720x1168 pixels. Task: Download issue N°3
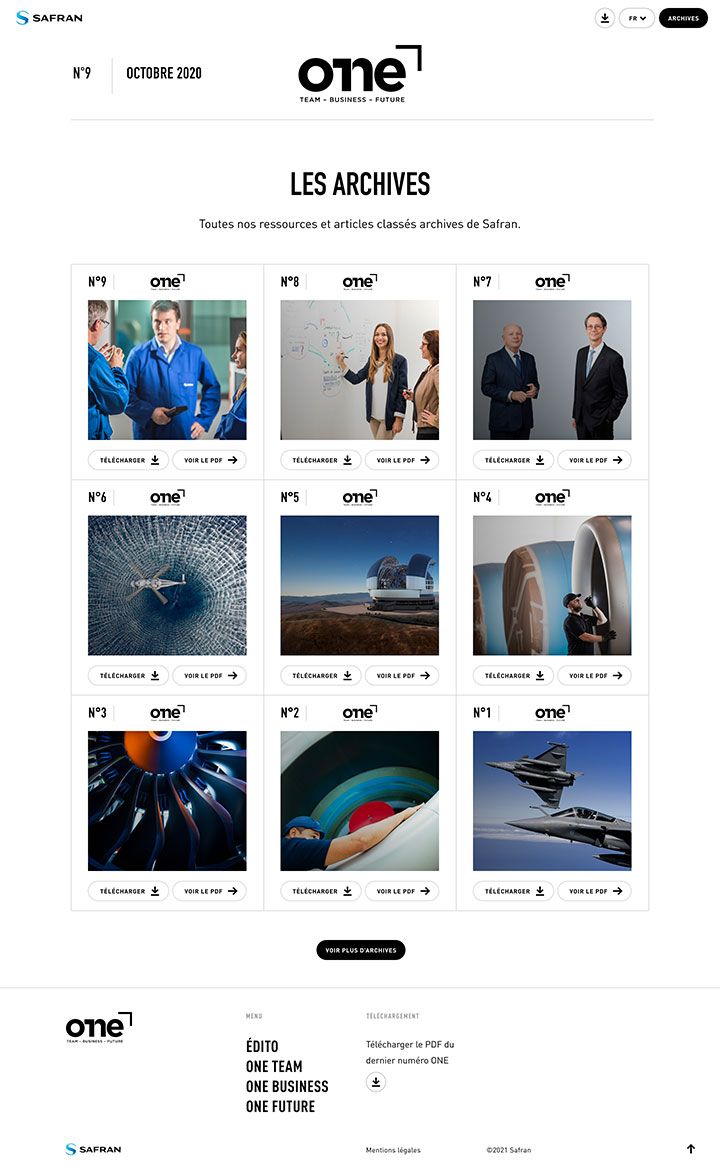(128, 891)
